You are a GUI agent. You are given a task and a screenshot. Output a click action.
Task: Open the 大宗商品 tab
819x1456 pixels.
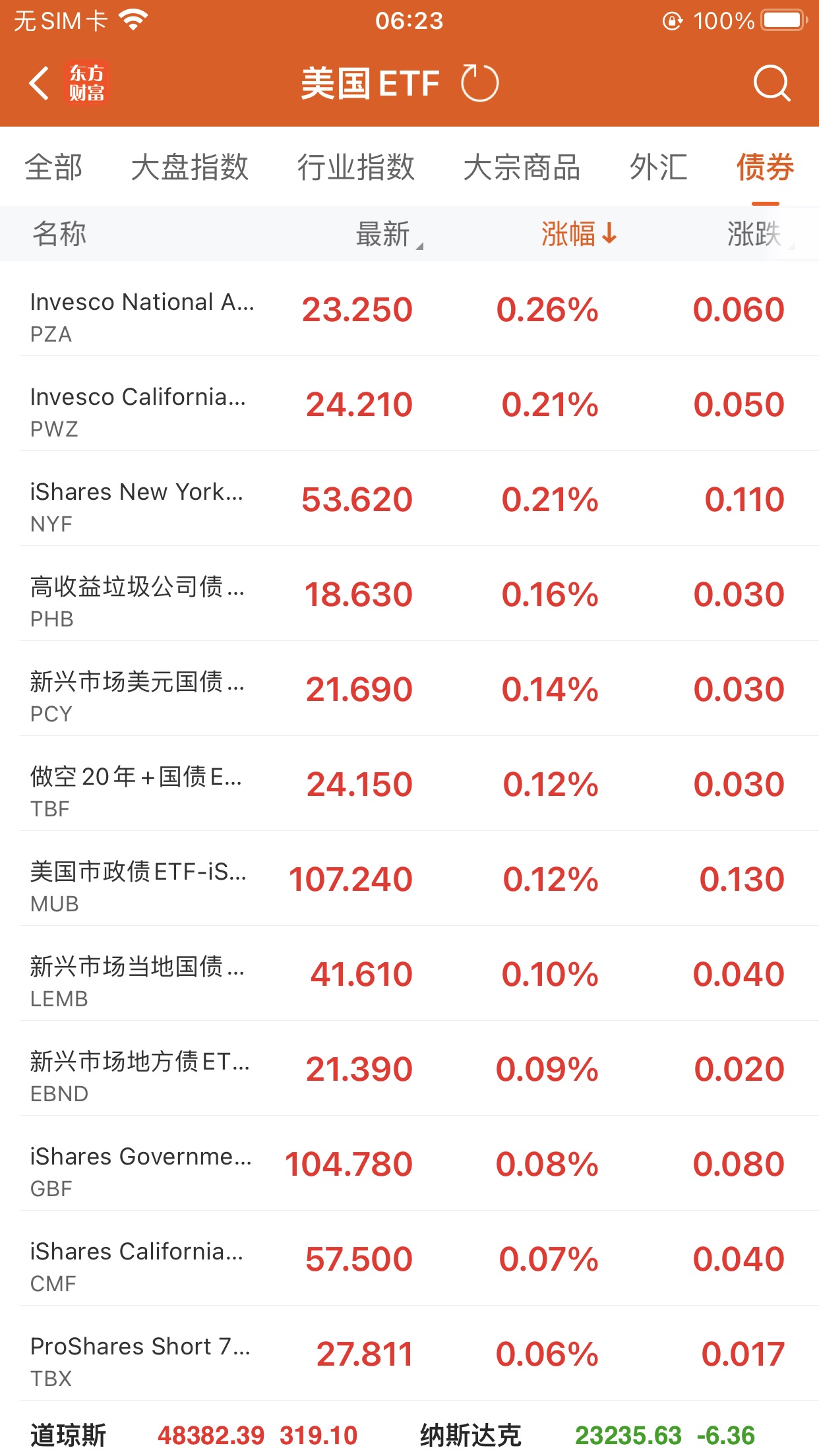coord(522,167)
